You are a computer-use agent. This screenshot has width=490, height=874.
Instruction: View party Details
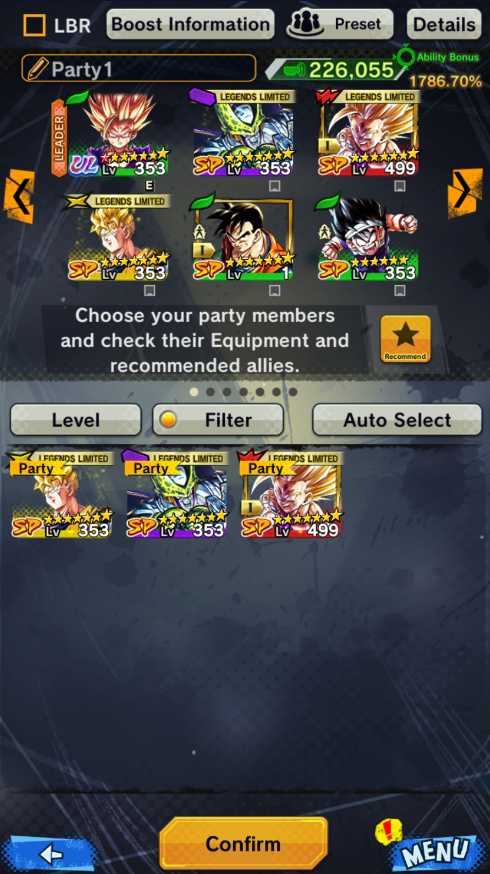click(x=444, y=24)
